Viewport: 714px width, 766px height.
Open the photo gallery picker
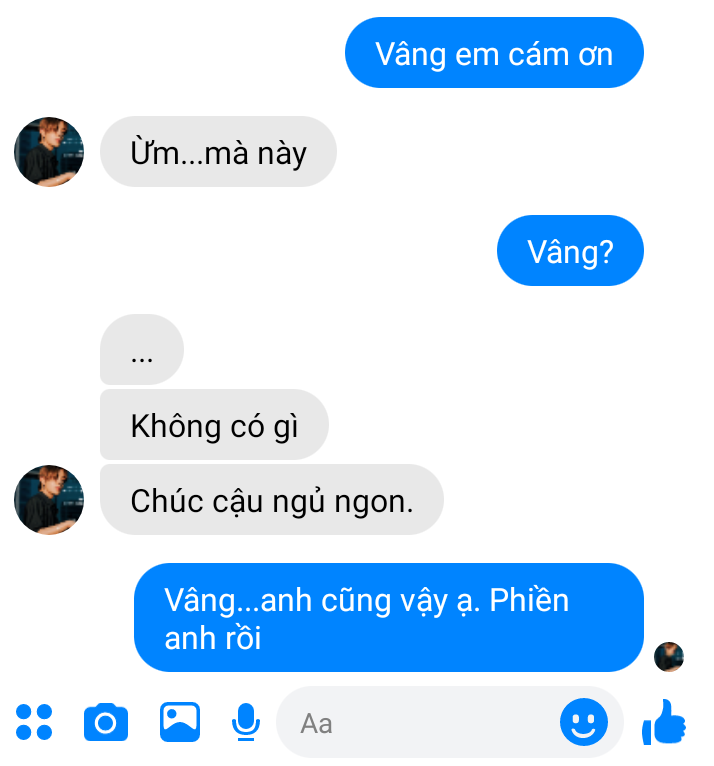pos(180,722)
